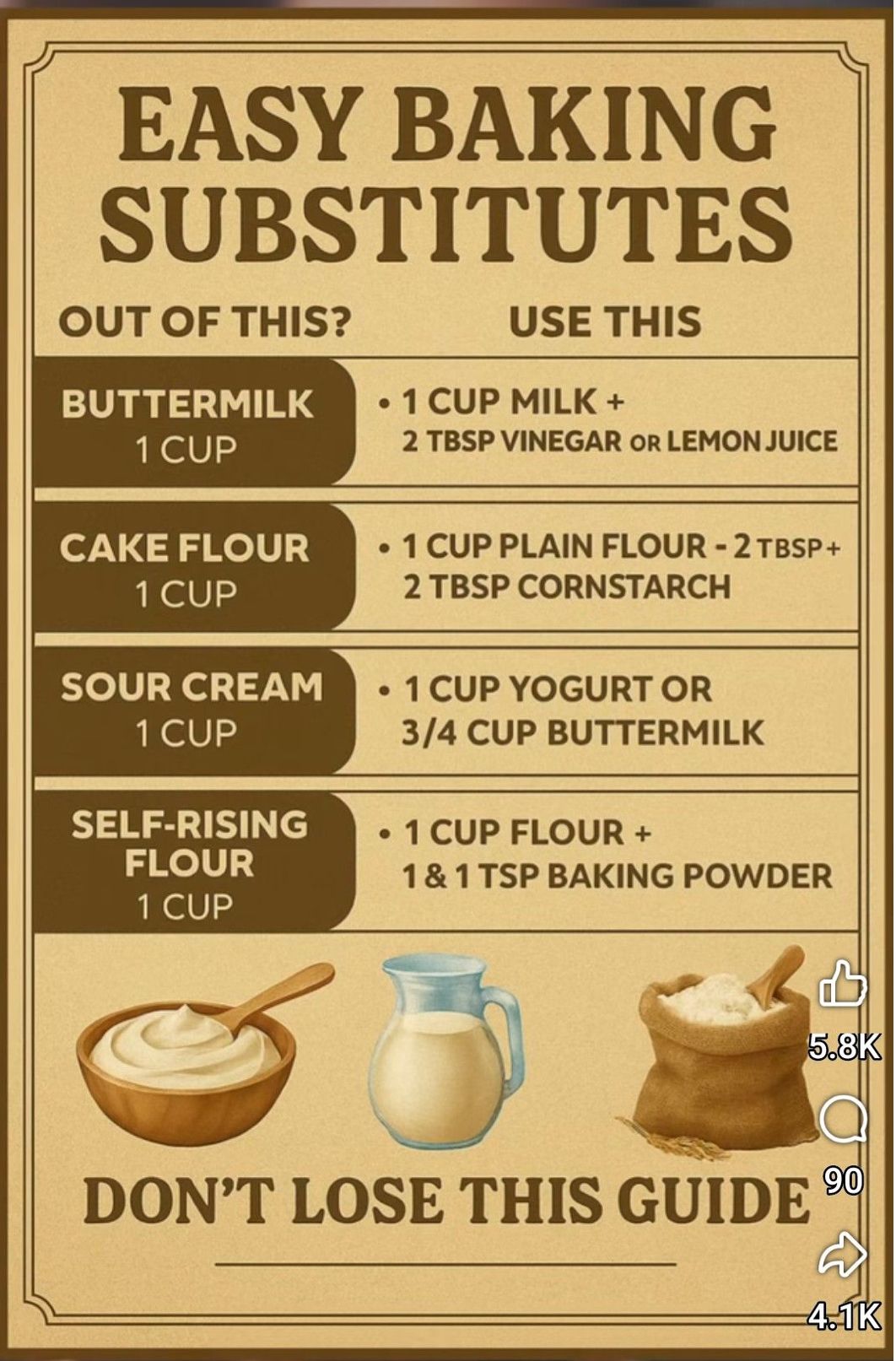The width and height of the screenshot is (896, 1361).
Task: Open the comments on this post
Action: point(843,1121)
